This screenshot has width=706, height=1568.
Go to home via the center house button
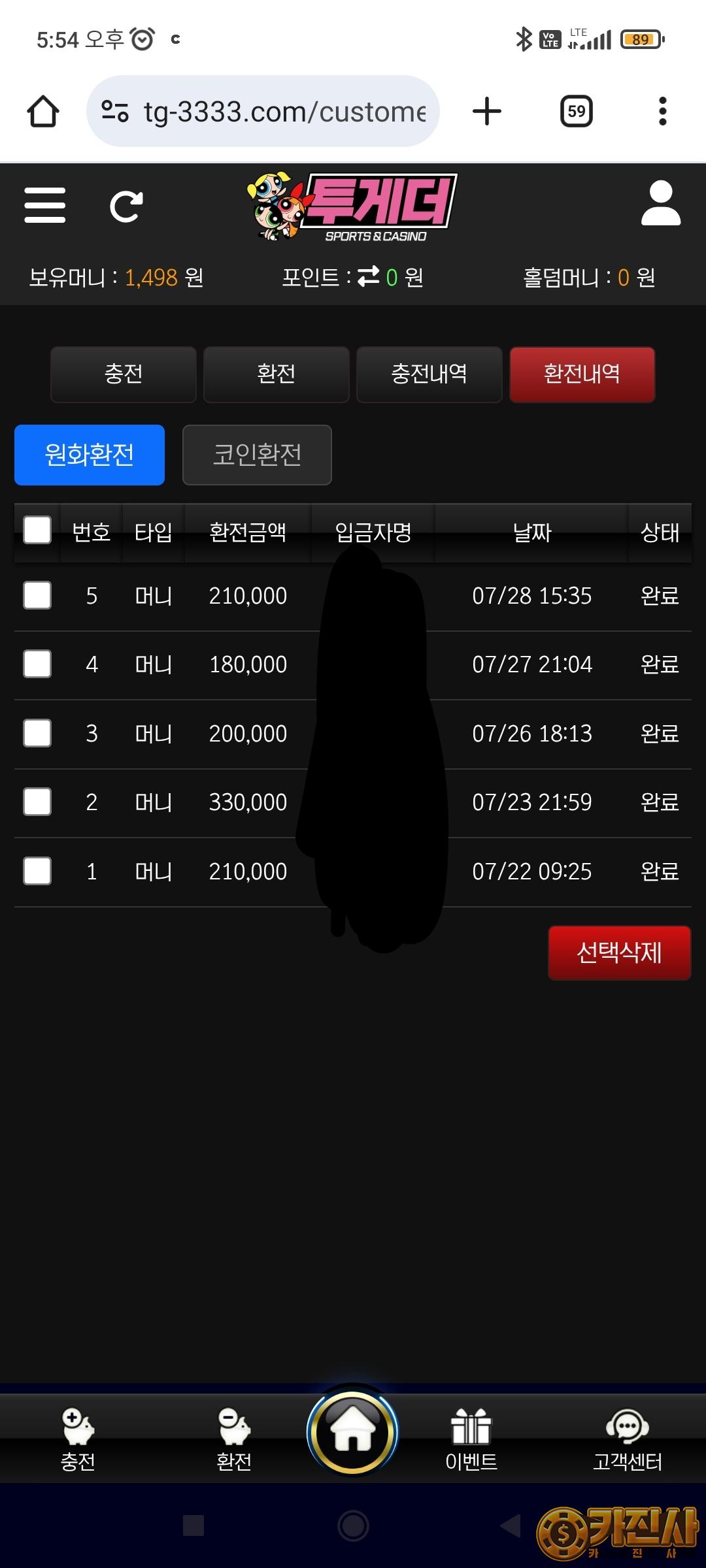pos(353,1431)
